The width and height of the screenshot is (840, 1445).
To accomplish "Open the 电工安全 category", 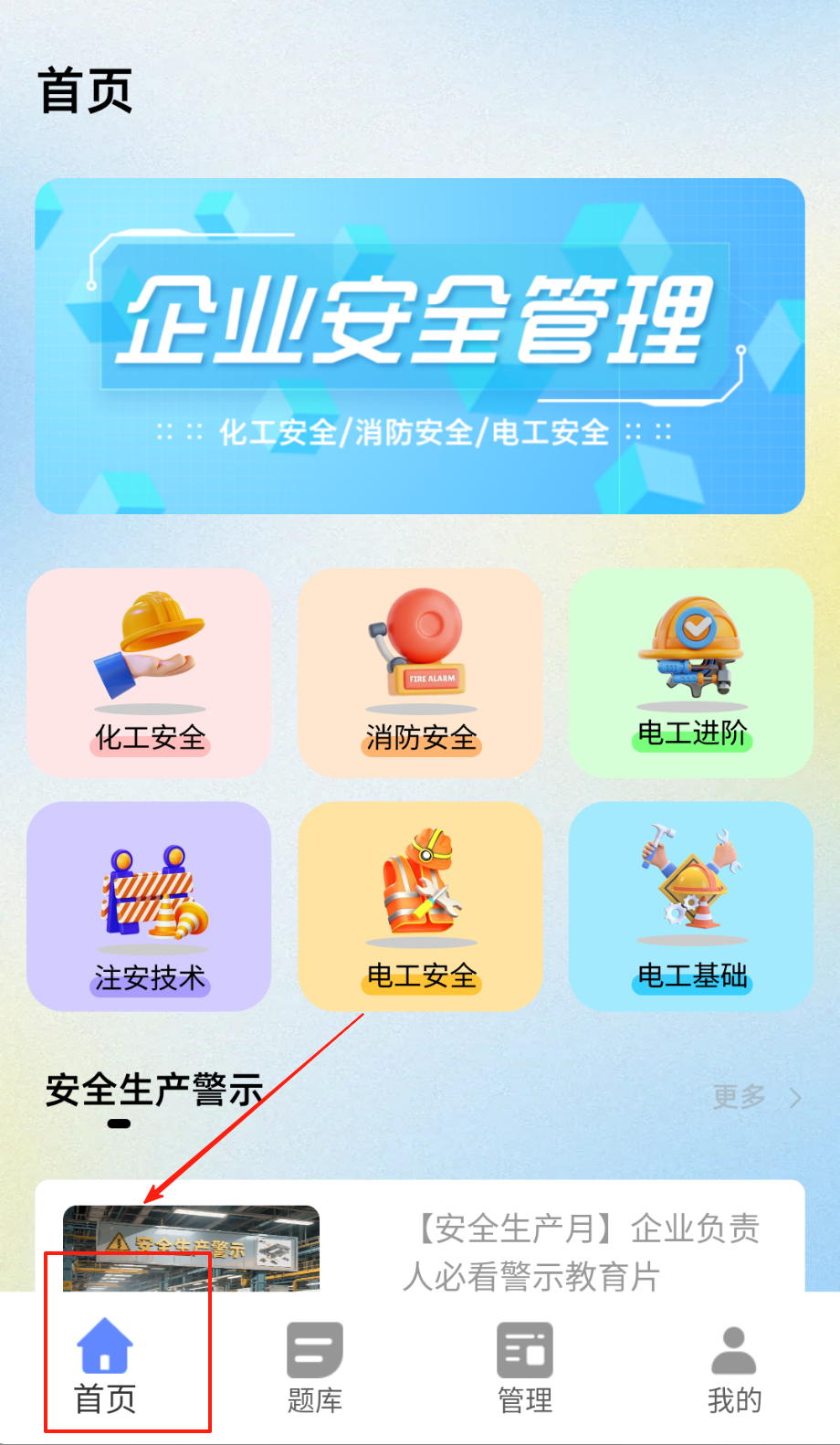I will coord(421,906).
